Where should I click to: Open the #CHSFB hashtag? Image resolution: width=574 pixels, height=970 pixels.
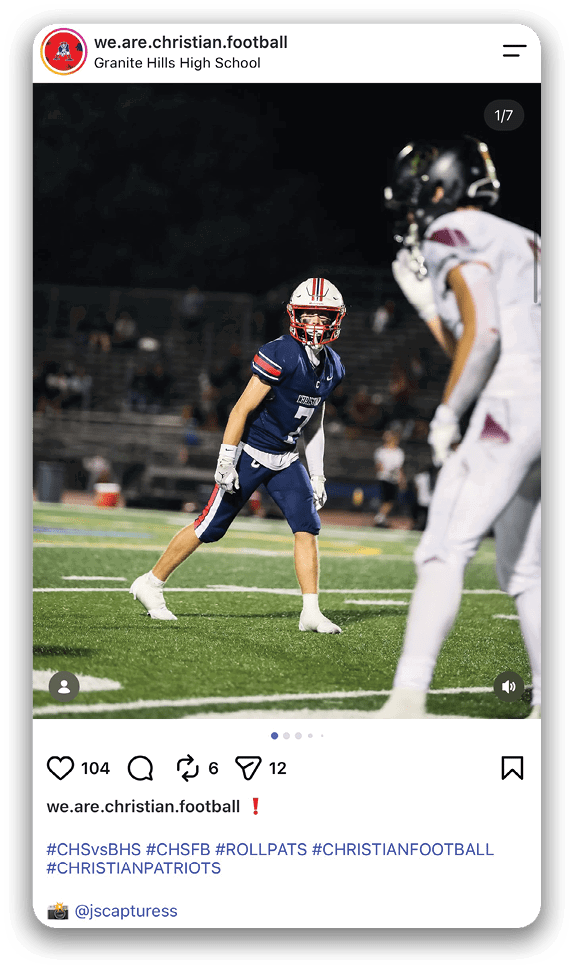[178, 849]
